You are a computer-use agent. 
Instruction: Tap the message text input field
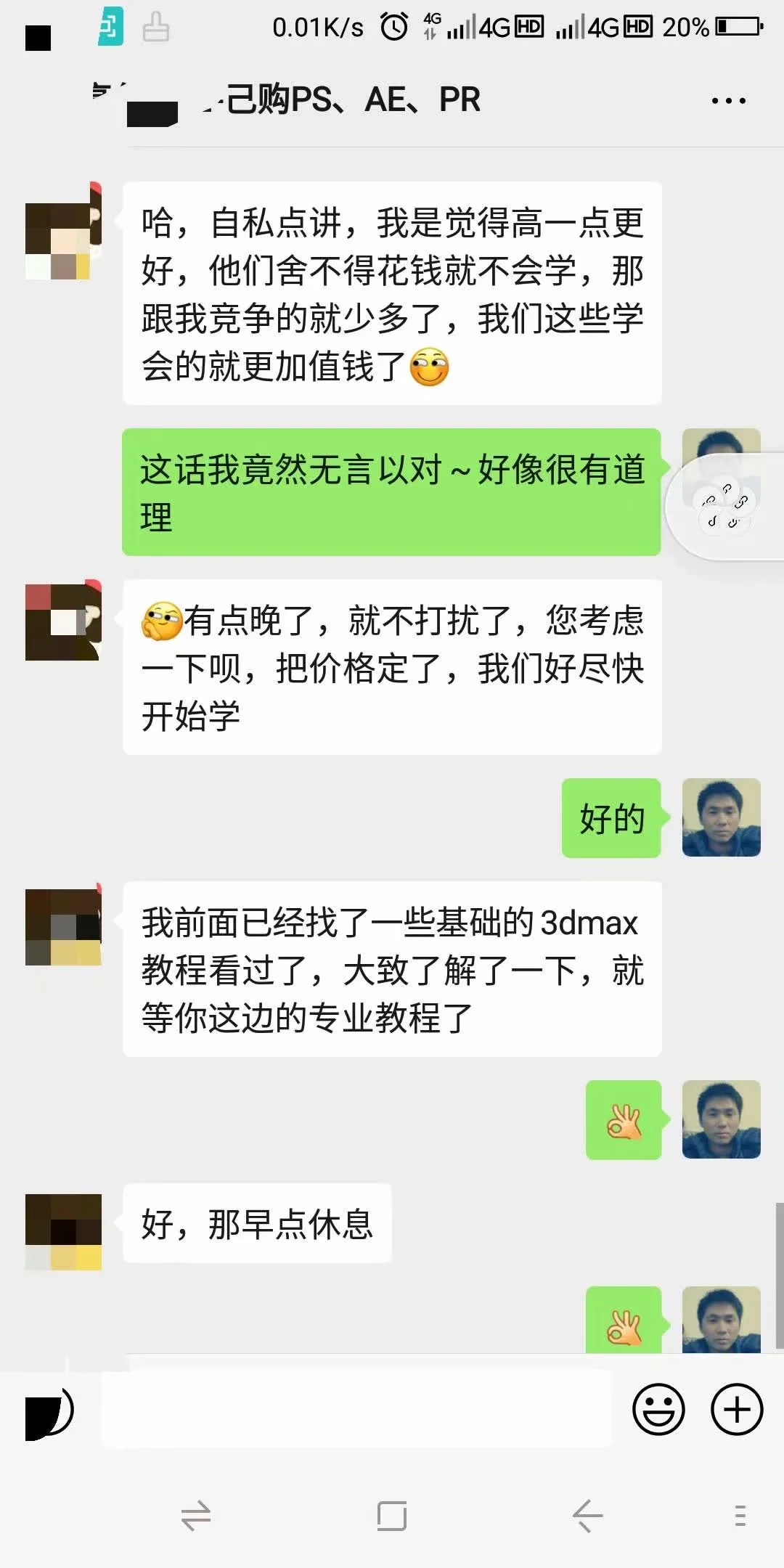point(356,1410)
